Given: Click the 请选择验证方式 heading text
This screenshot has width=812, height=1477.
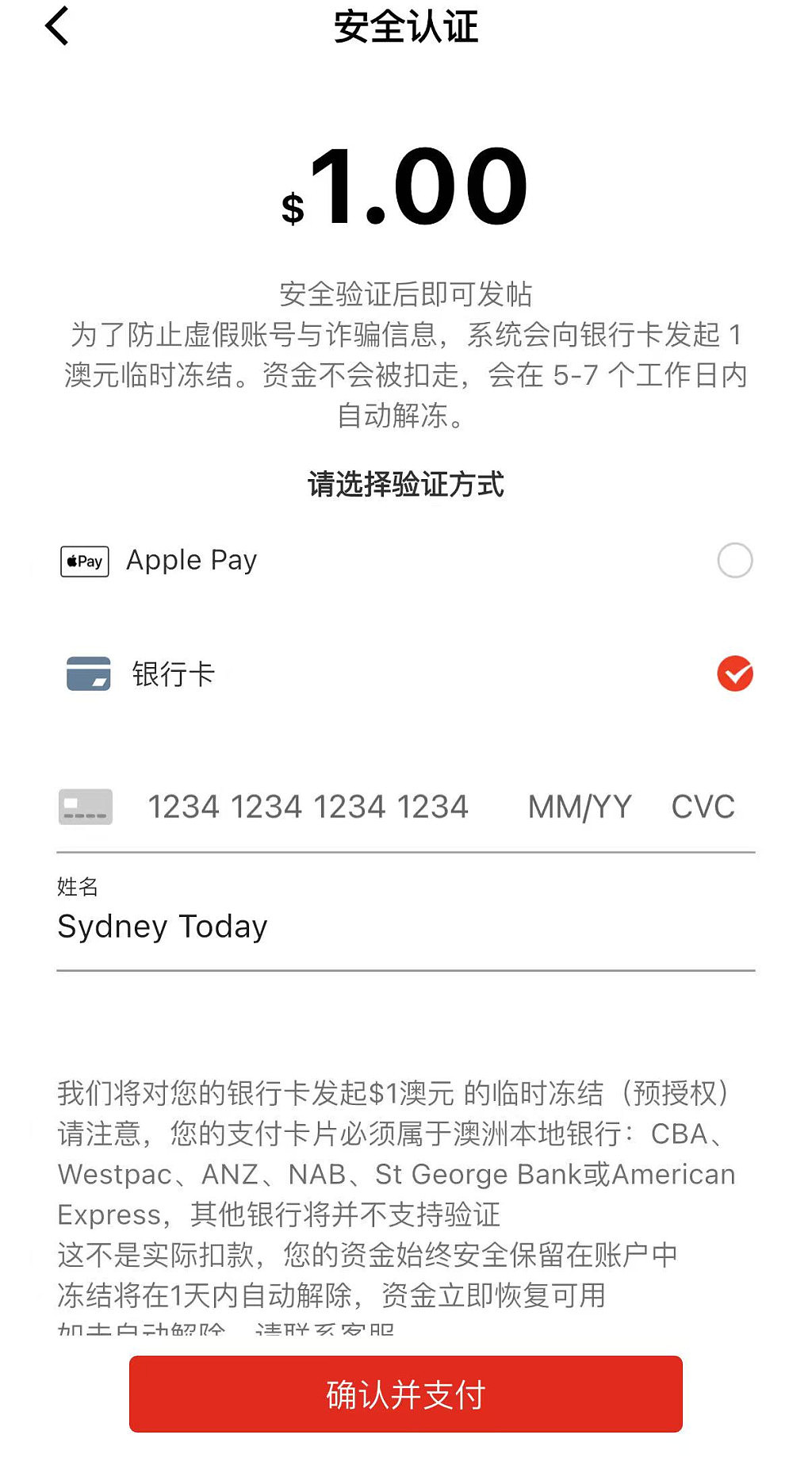Looking at the screenshot, I should tap(406, 484).
